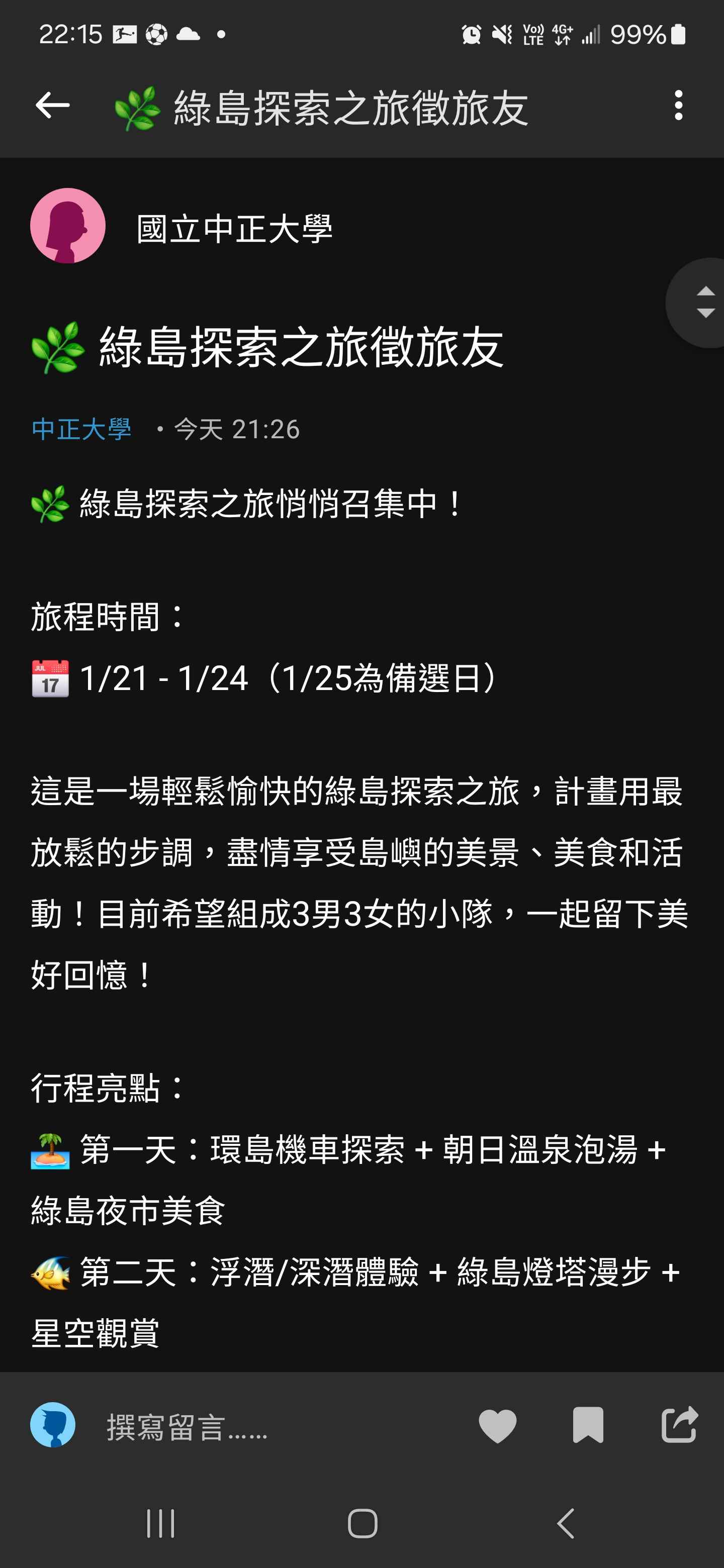The image size is (724, 1568).
Task: Open the 中正大學 board link
Action: pos(81,429)
